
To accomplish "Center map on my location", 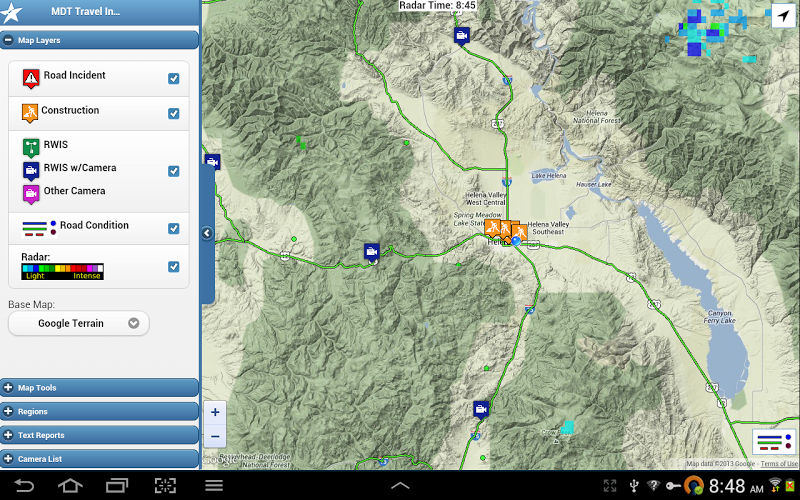I will coord(780,15).
